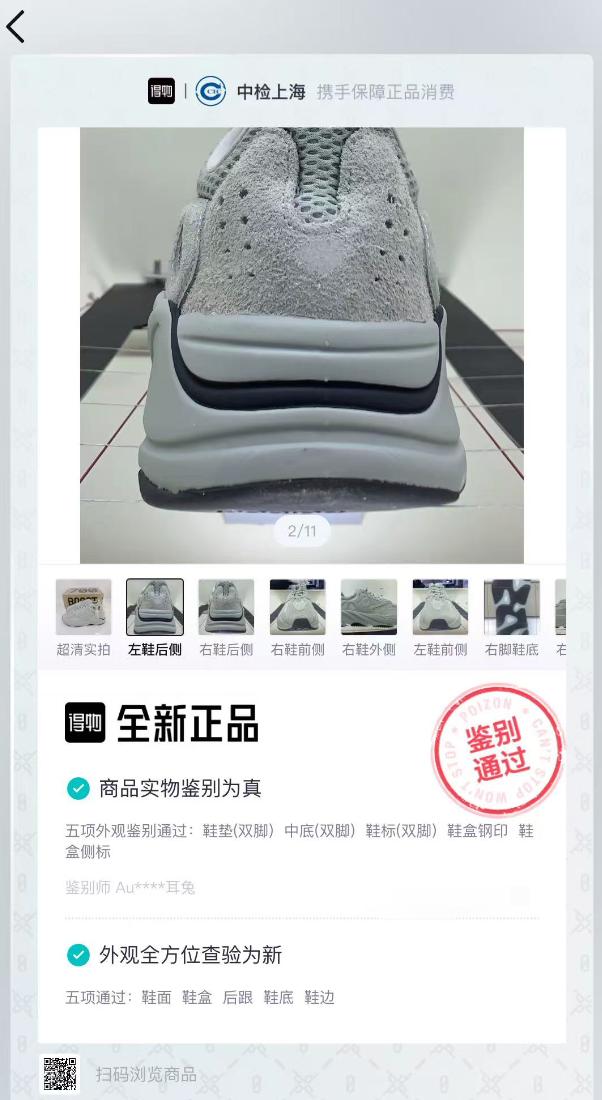602x1100 pixels.
Task: Select the 左鞋前侧 thumbnail
Action: (x=440, y=607)
